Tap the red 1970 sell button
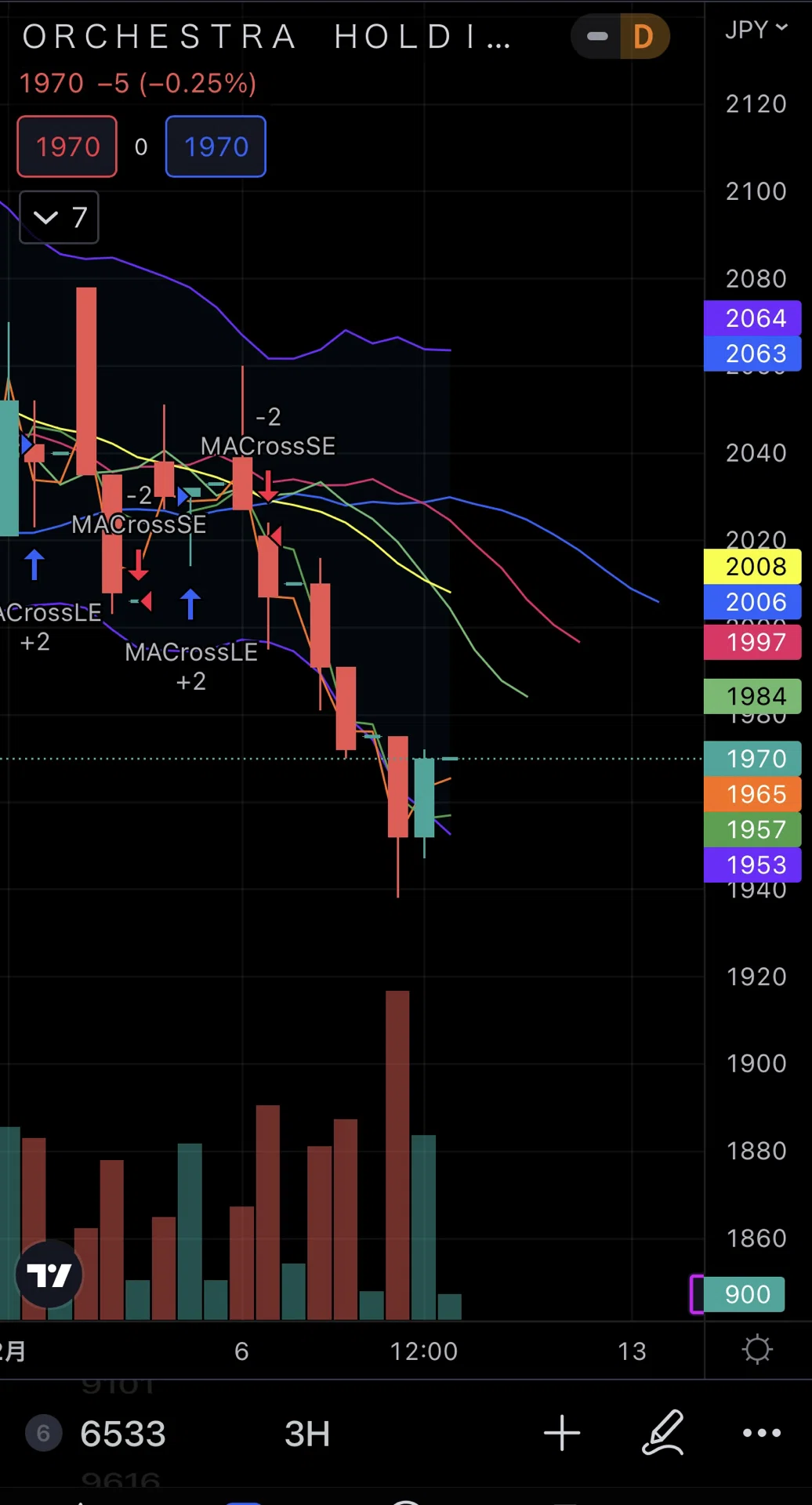Image resolution: width=812 pixels, height=1505 pixels. 67,147
